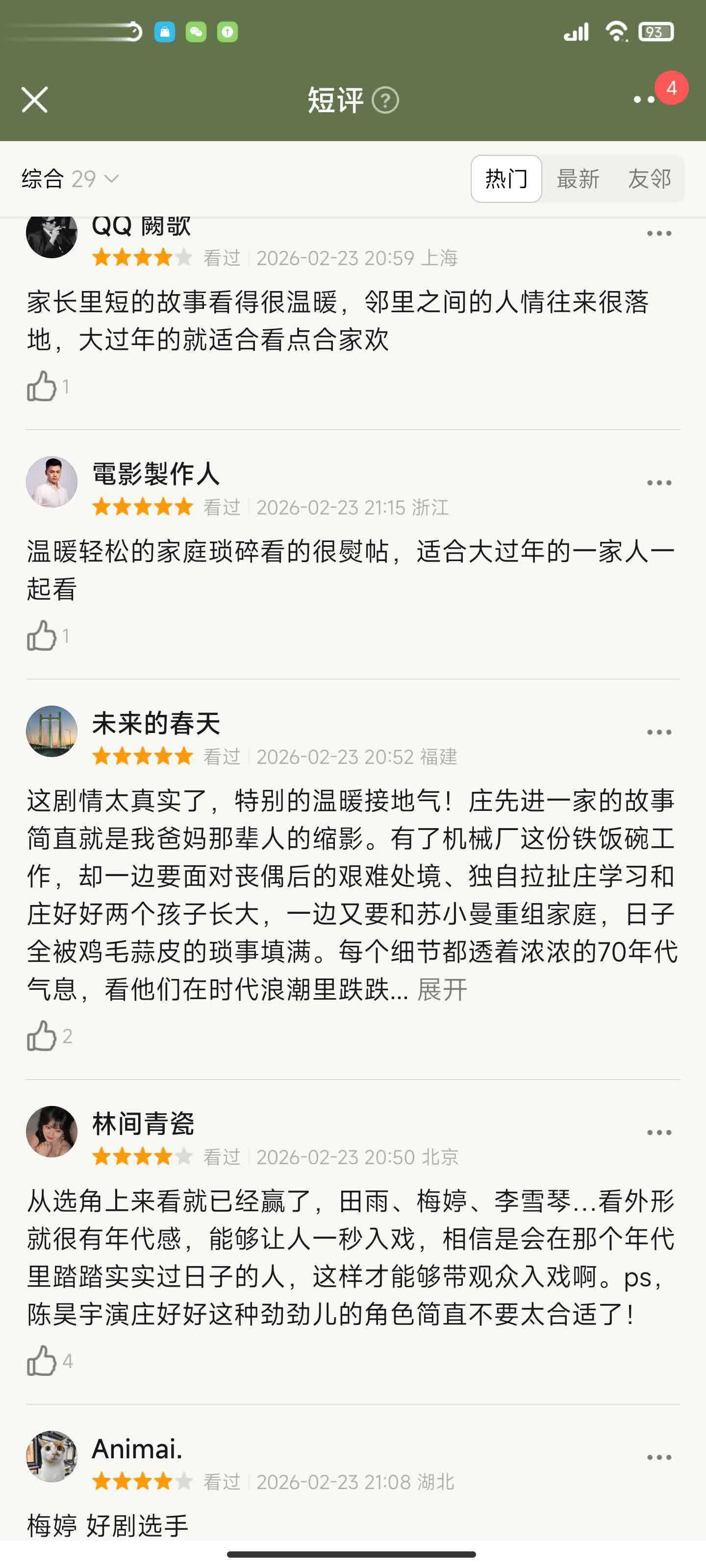Open more options for Animai.'s review
Screen dimensions: 706x1568
pos(658,1458)
